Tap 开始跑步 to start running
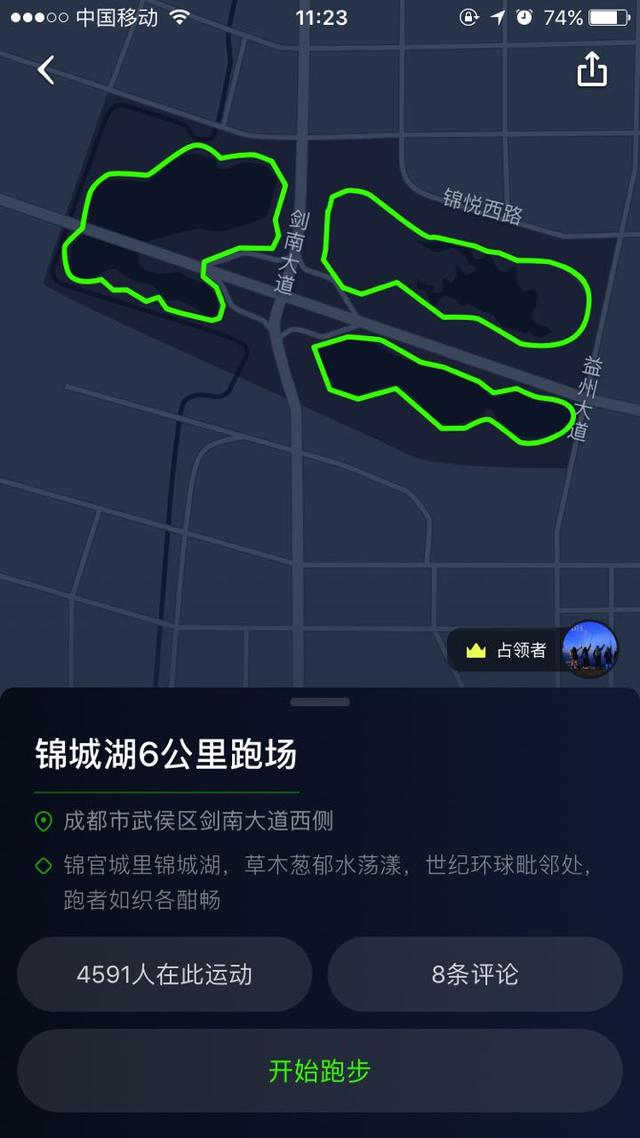 pos(320,1071)
